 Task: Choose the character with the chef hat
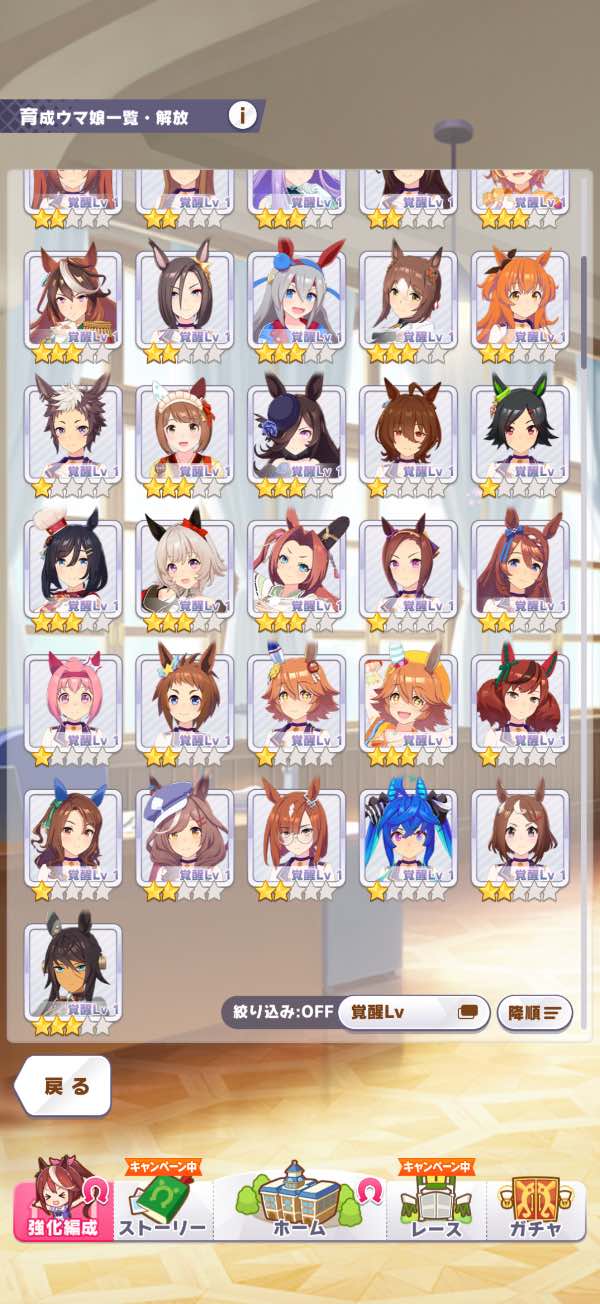pyautogui.click(x=73, y=569)
